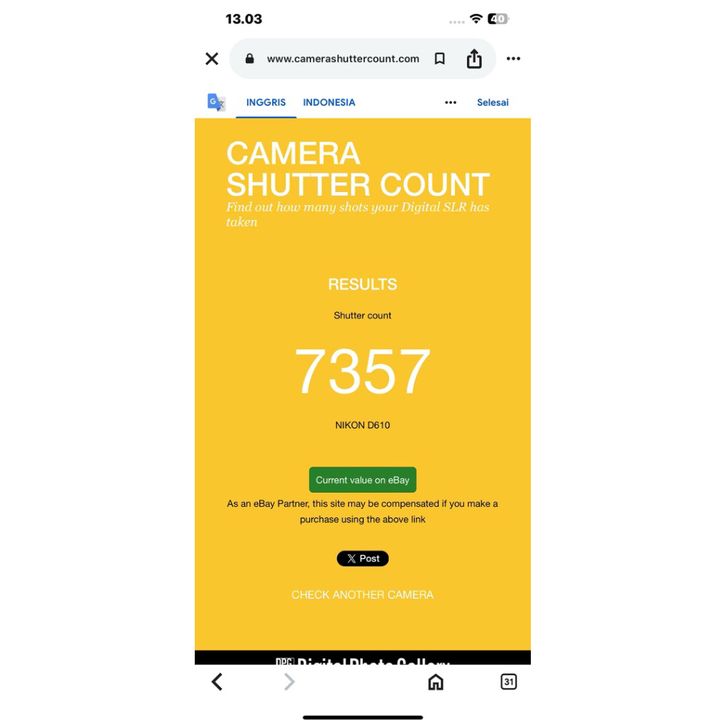Open the tab switcher showing 31 tabs
726x726 pixels.
click(x=508, y=682)
